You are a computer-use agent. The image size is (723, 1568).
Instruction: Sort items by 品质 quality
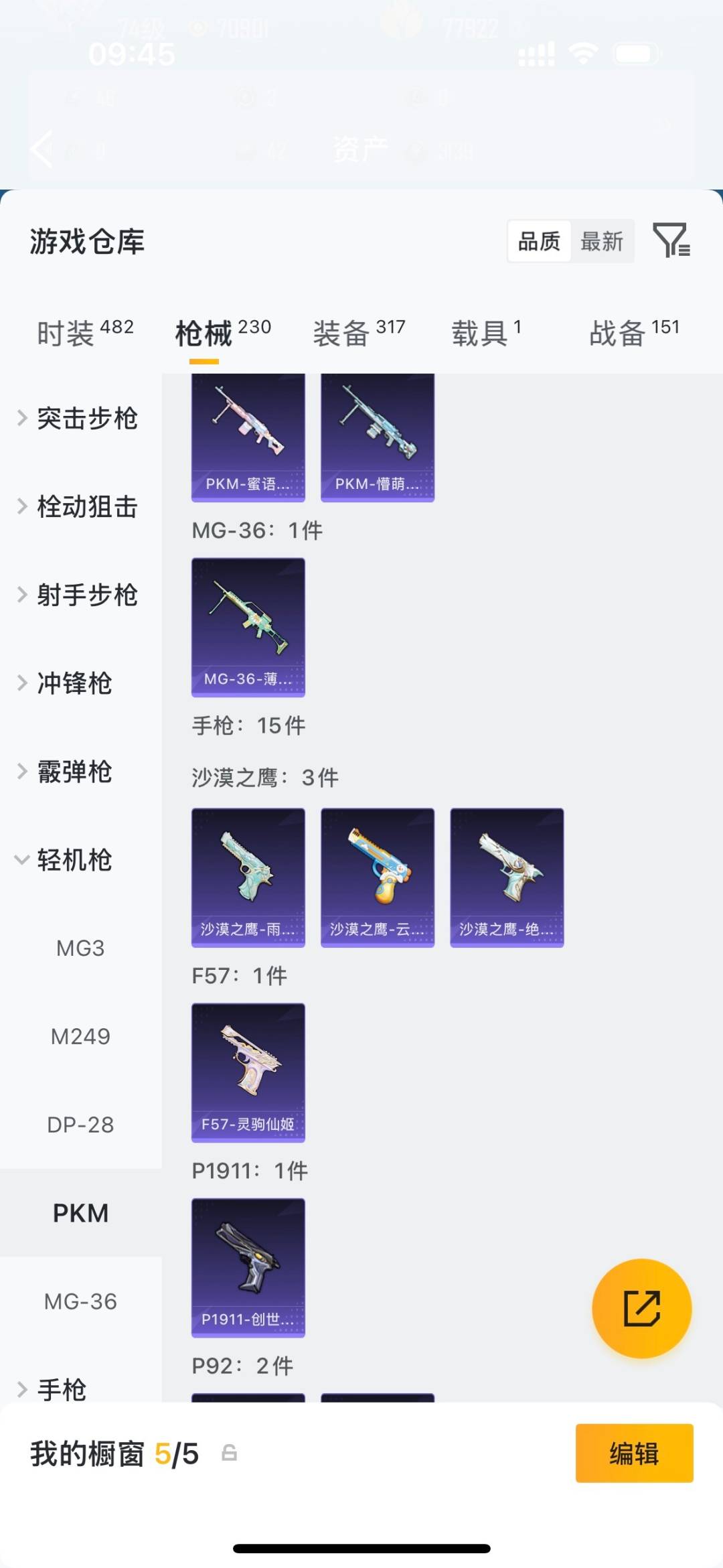point(539,241)
